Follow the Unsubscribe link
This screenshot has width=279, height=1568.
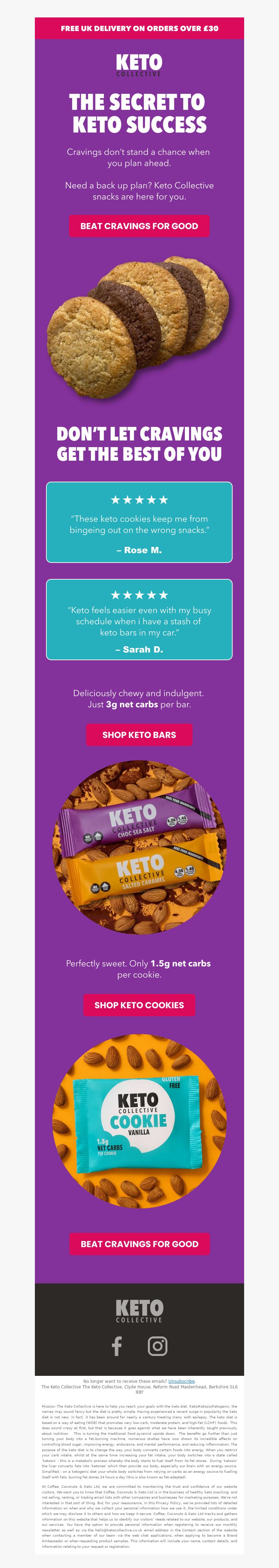coord(182,1381)
